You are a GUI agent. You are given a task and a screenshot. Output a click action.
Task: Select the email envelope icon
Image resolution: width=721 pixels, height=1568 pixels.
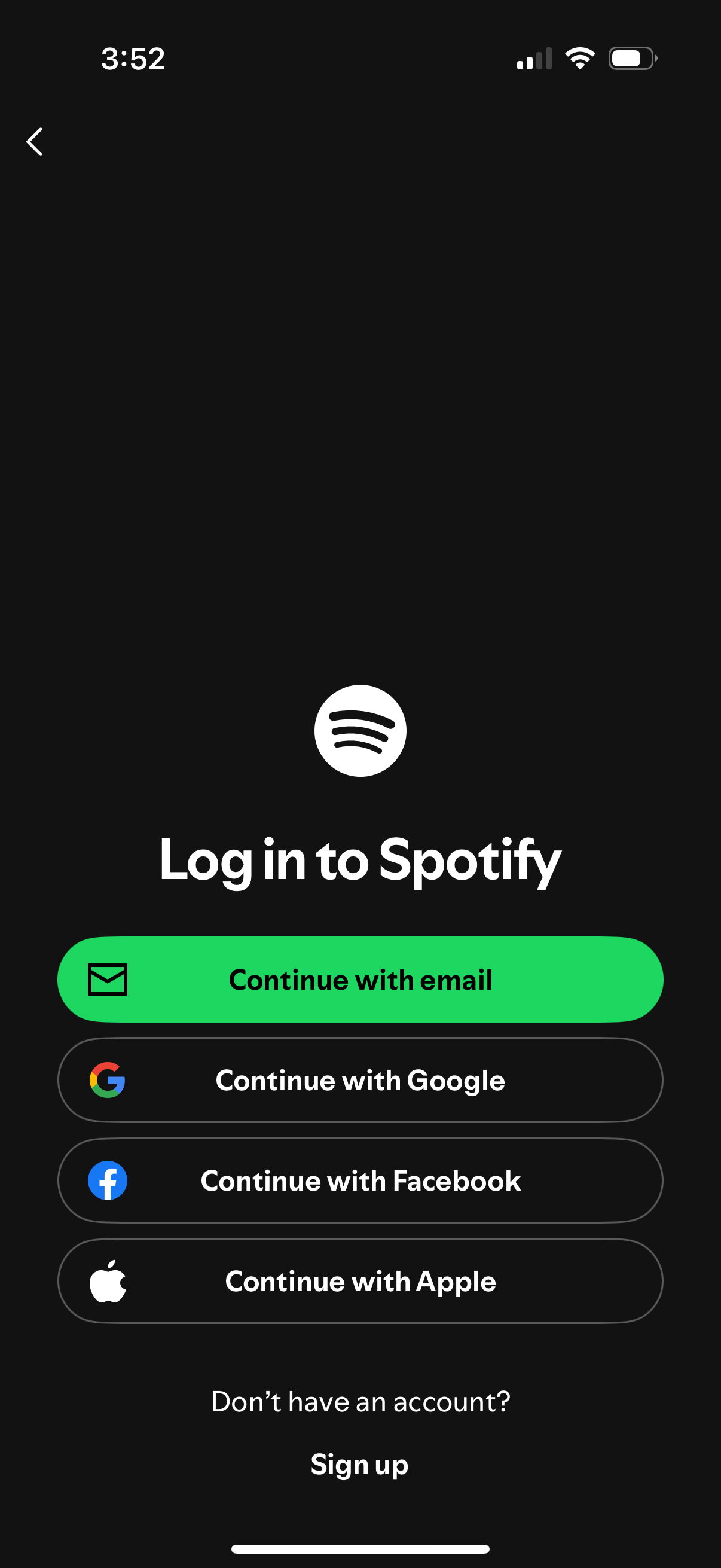point(107,979)
